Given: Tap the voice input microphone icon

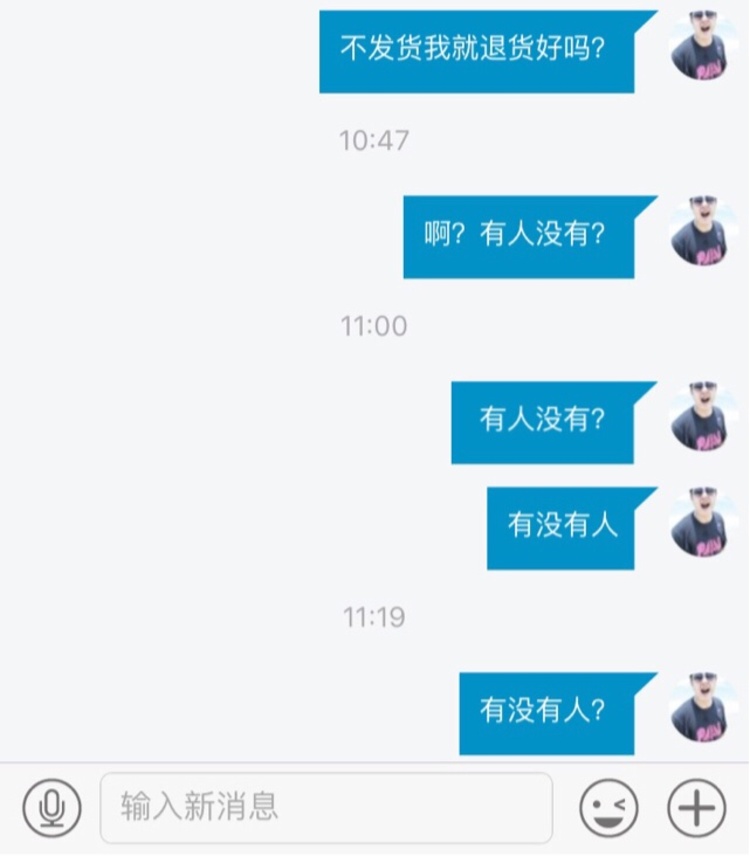Looking at the screenshot, I should coord(51,807).
